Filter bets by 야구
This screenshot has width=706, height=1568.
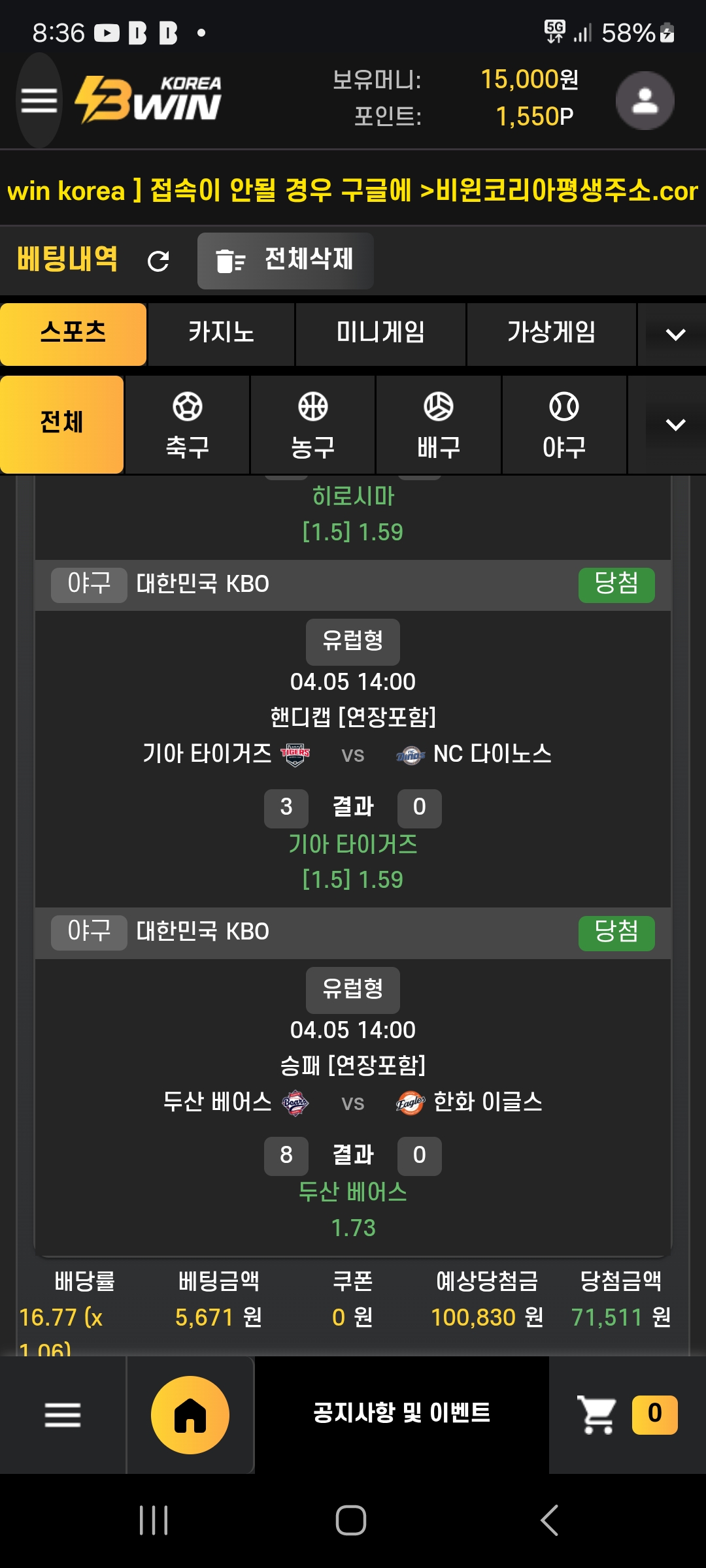564,424
